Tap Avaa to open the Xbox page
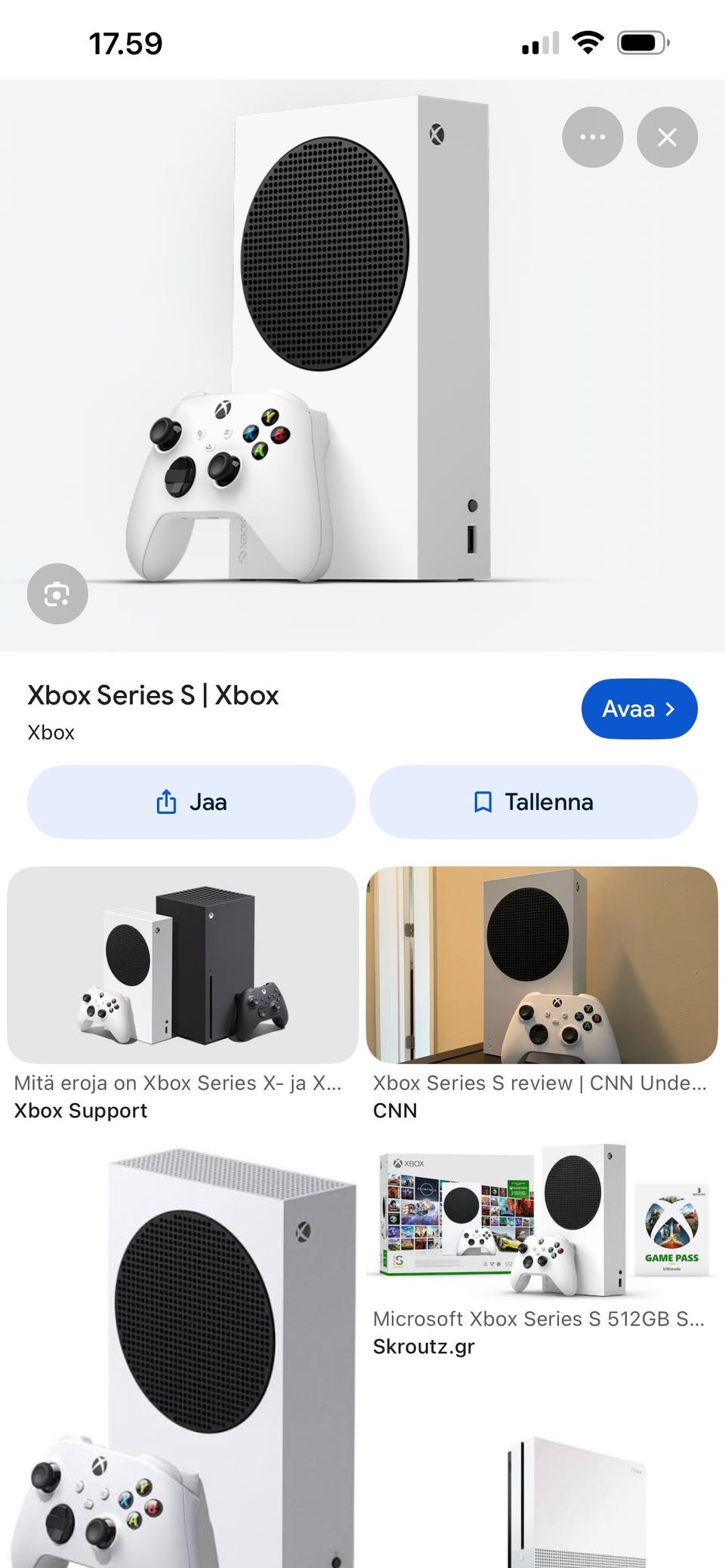The height and width of the screenshot is (1568, 725). (x=639, y=708)
